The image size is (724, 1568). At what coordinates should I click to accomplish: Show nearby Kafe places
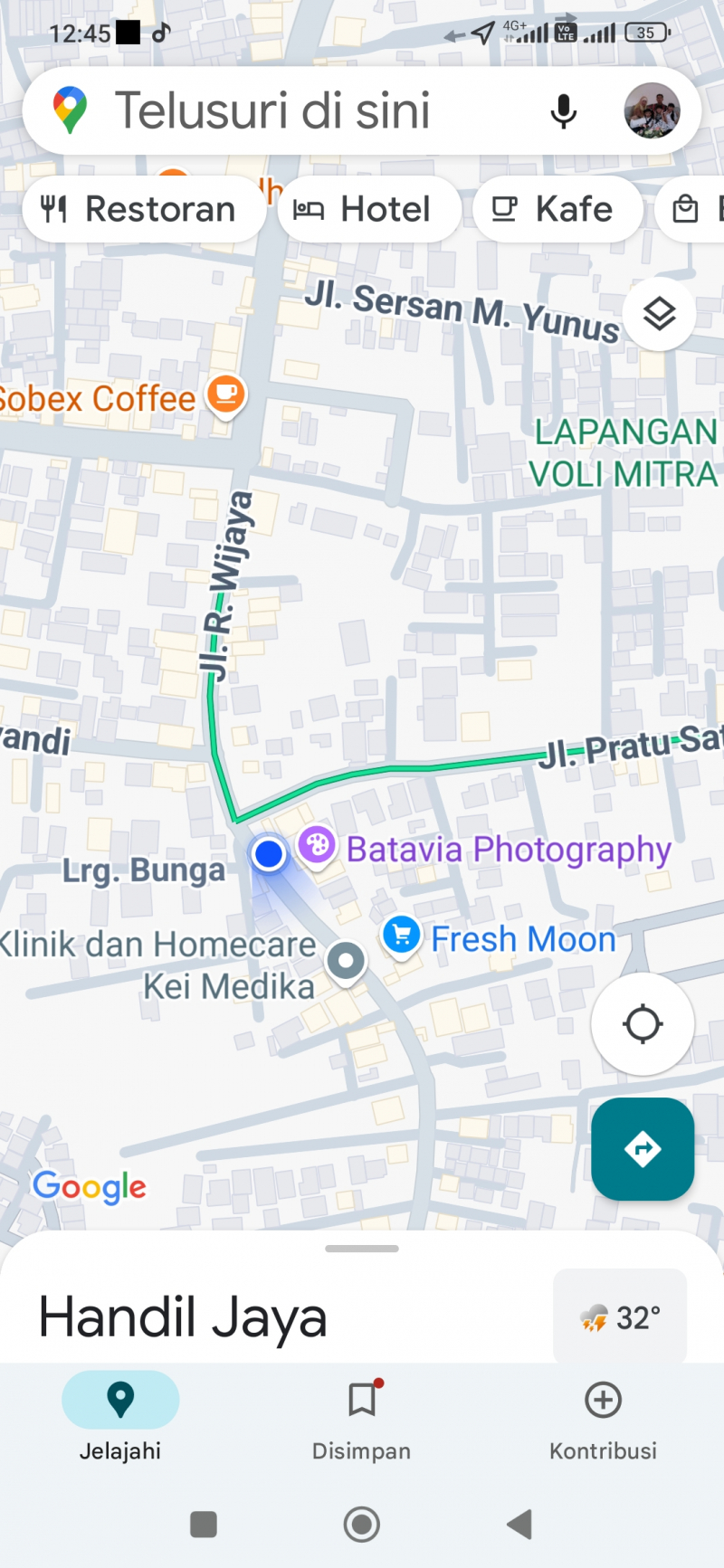[x=556, y=210]
